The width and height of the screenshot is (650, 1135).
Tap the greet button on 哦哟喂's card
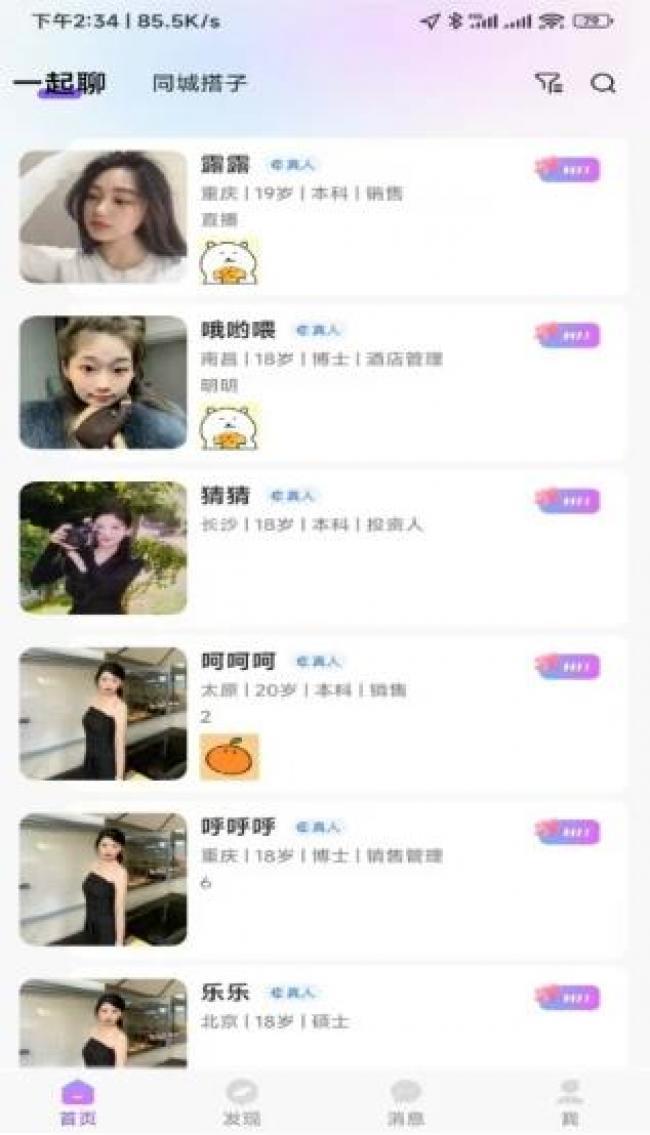coord(569,335)
